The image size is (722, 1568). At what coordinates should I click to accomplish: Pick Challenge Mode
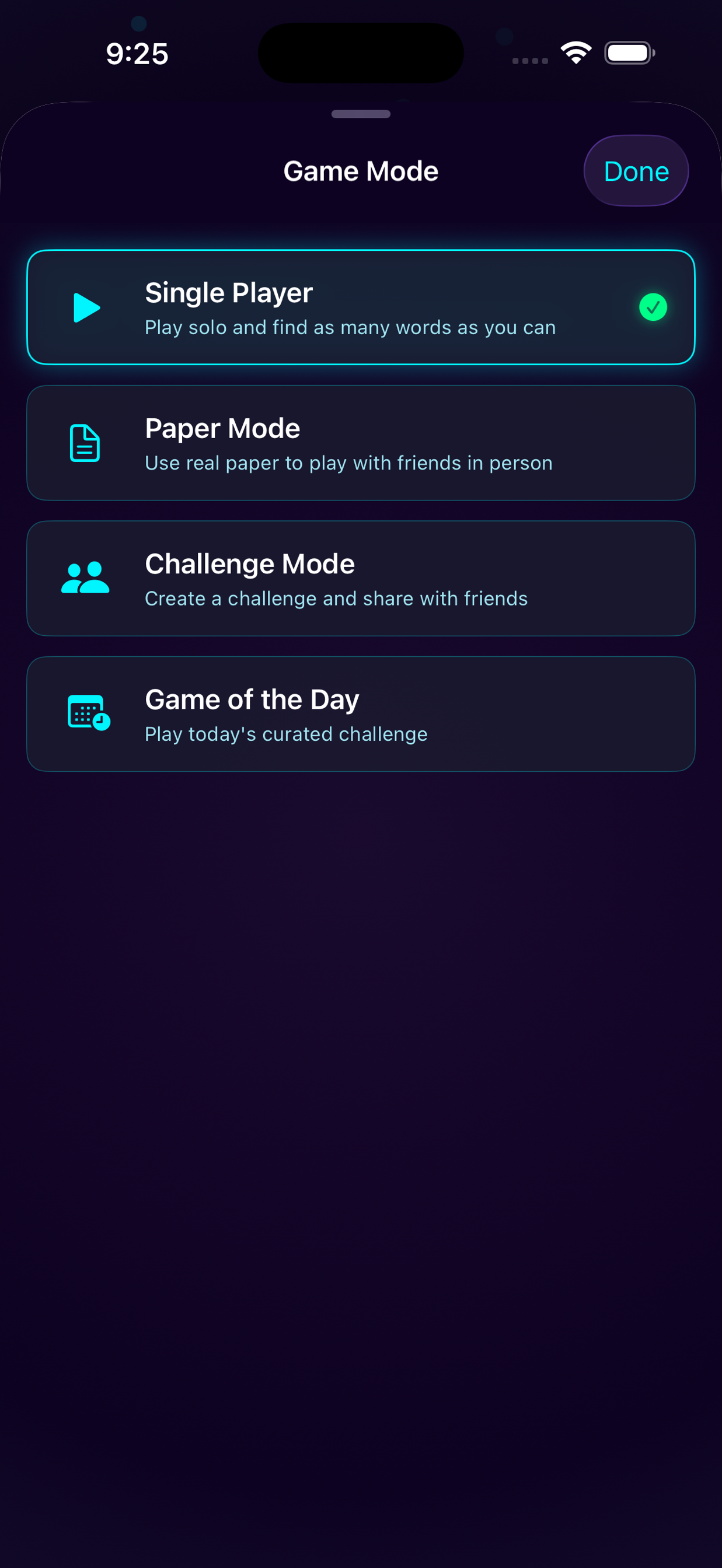[360, 578]
